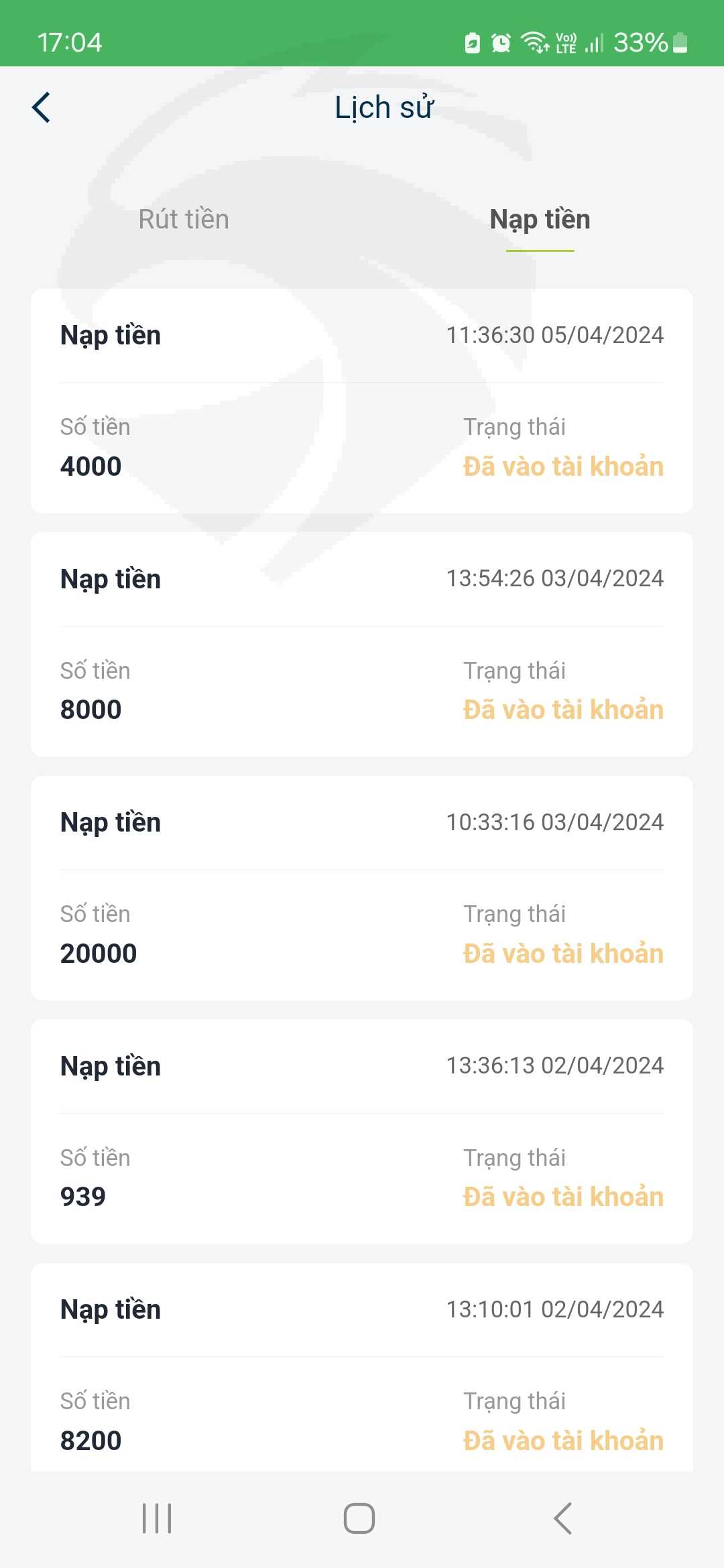
Task: View the 8200 deposit from 13:10:01
Action: [x=362, y=1367]
